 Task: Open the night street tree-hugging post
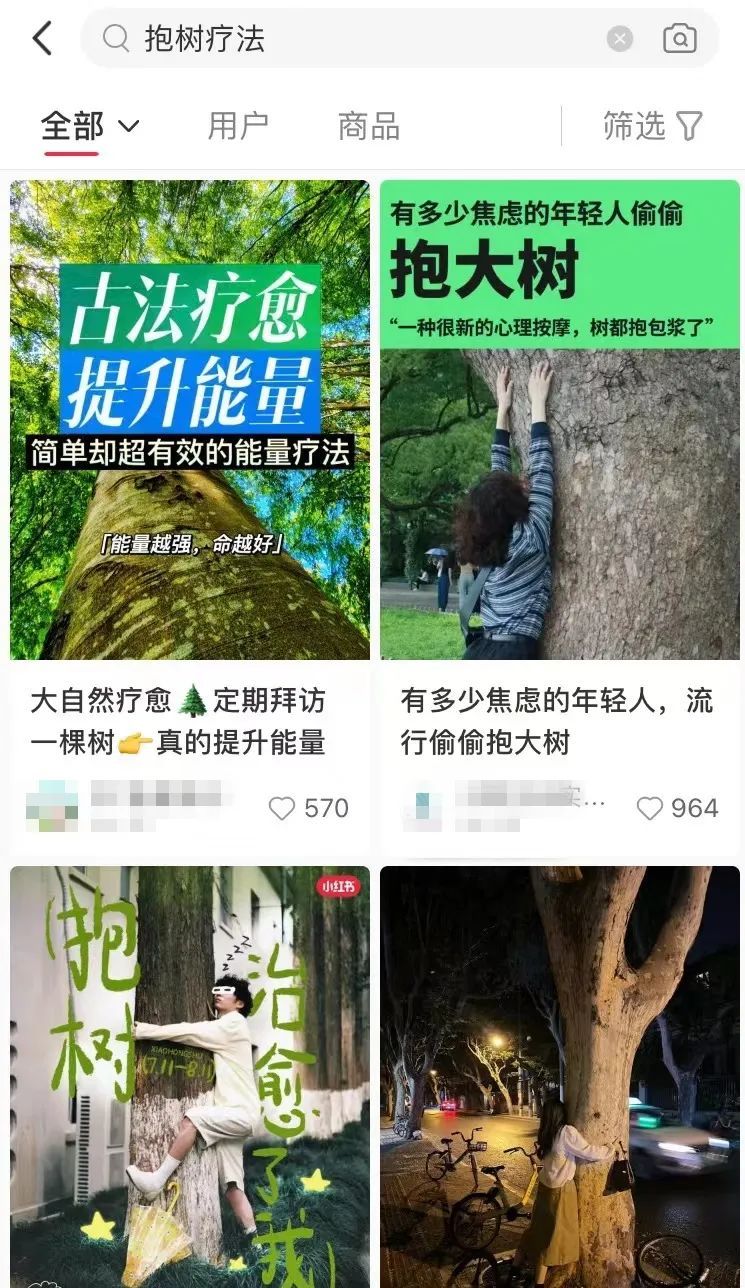[560, 1075]
